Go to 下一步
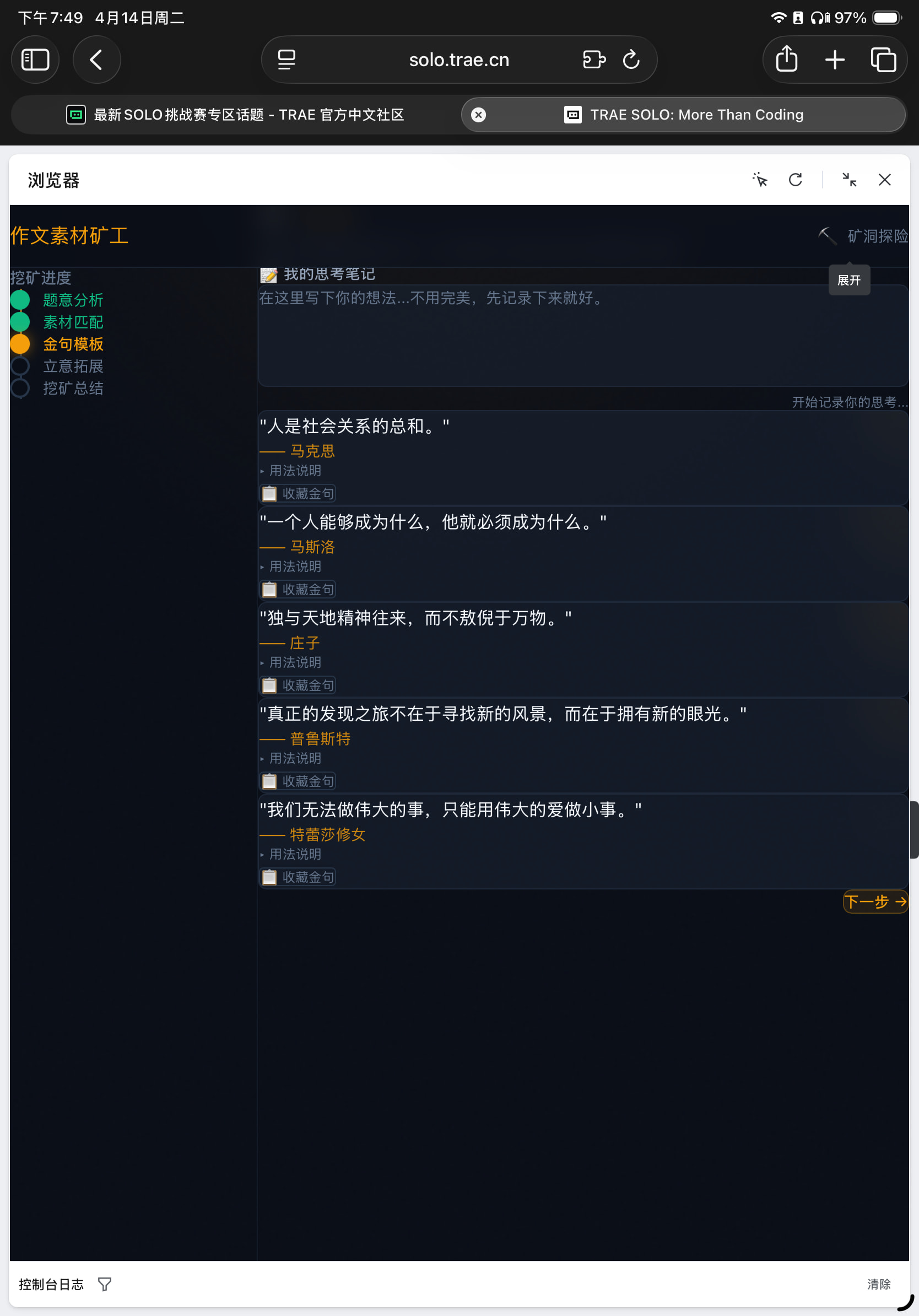 [875, 902]
